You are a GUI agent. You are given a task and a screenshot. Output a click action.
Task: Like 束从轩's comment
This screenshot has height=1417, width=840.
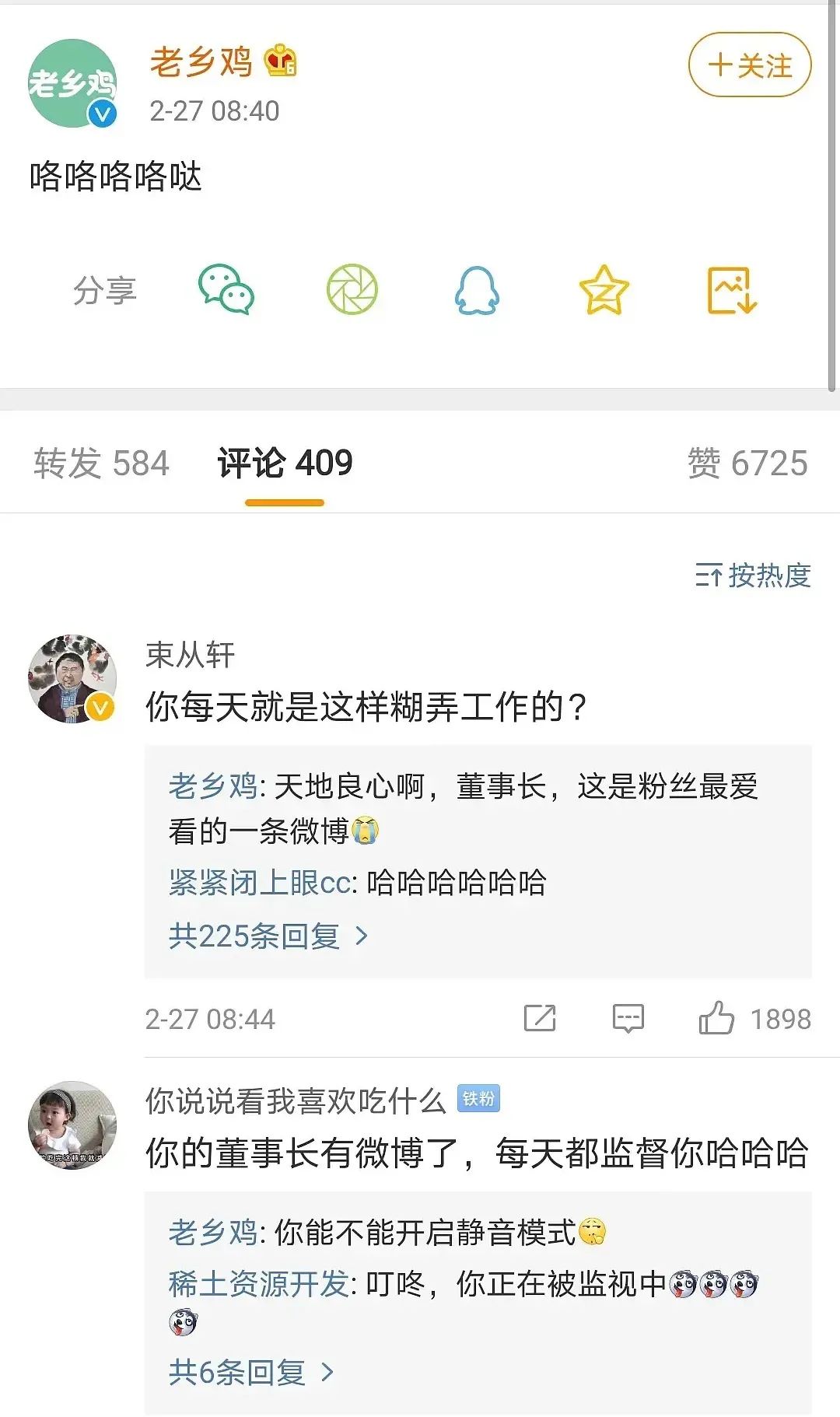[x=716, y=1018]
